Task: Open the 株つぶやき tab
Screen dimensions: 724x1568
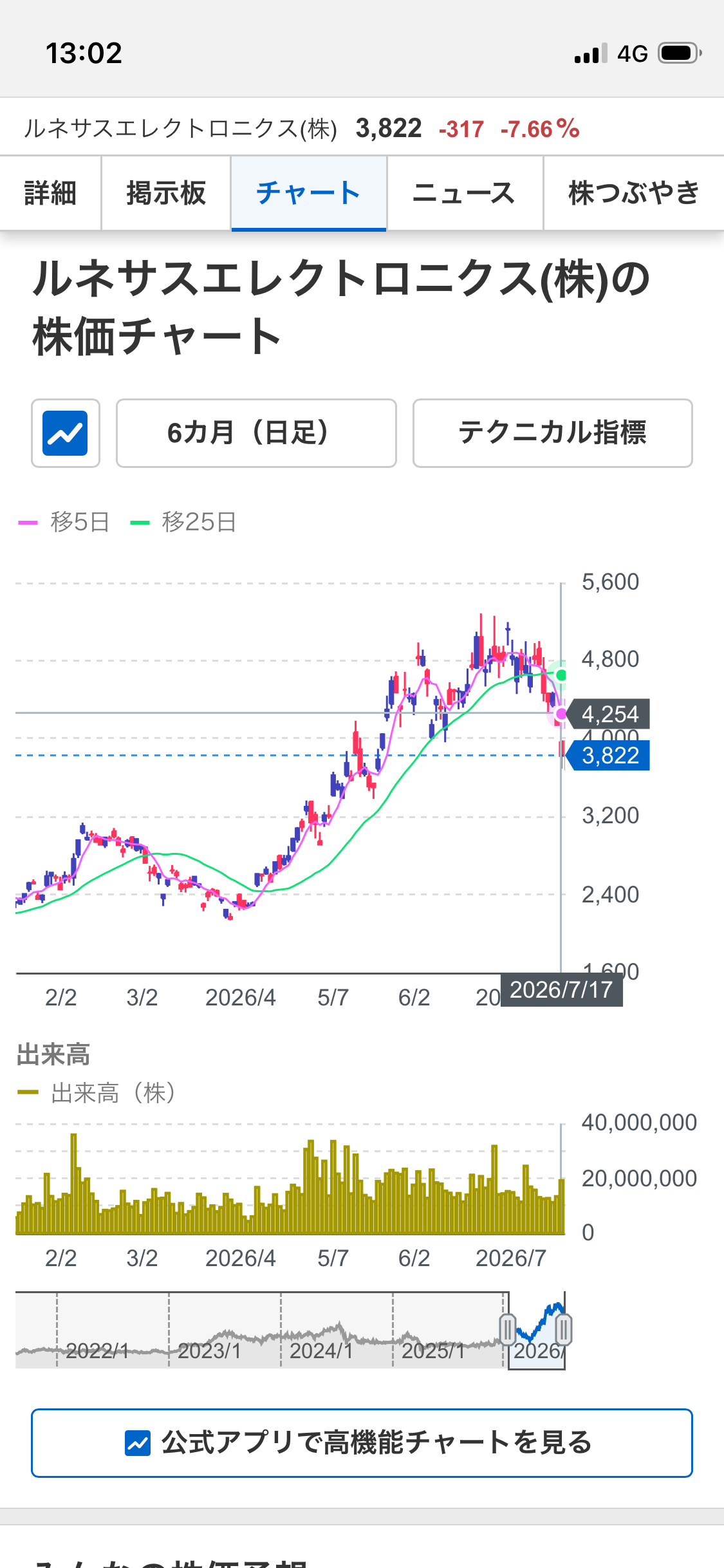Action: 634,193
